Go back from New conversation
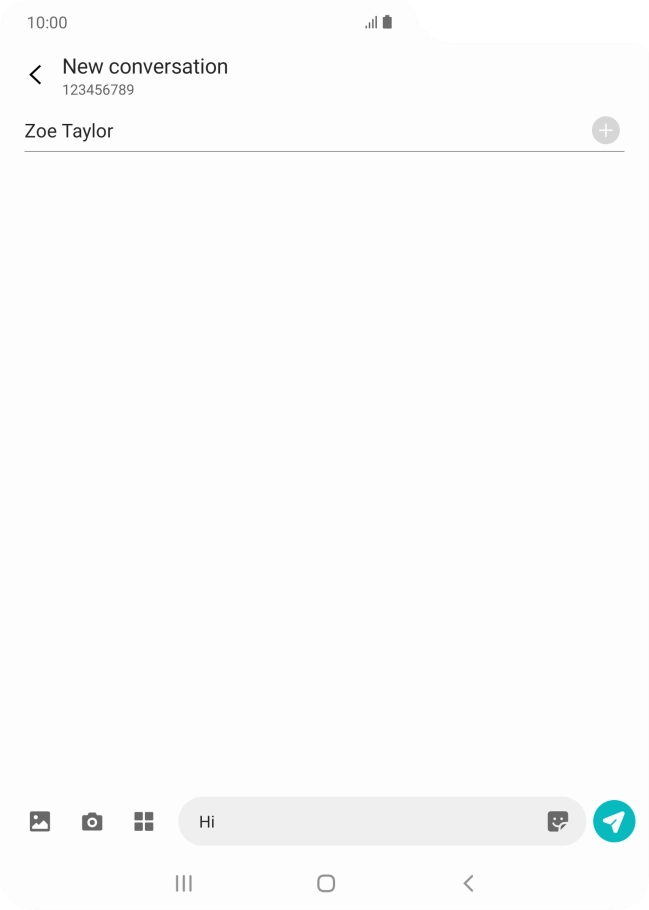Viewport: 649px width, 910px height. 35,75
